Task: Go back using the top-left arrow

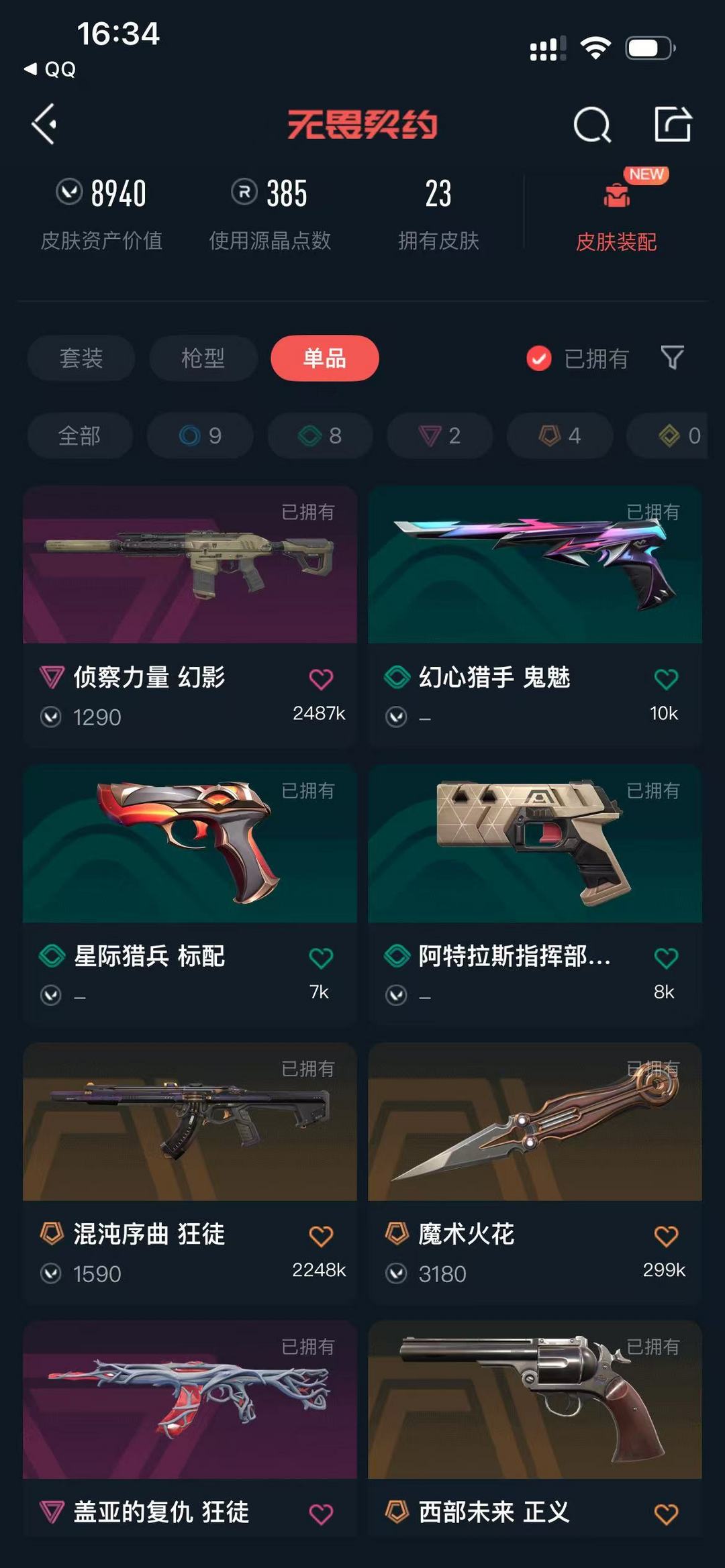Action: pos(44,124)
